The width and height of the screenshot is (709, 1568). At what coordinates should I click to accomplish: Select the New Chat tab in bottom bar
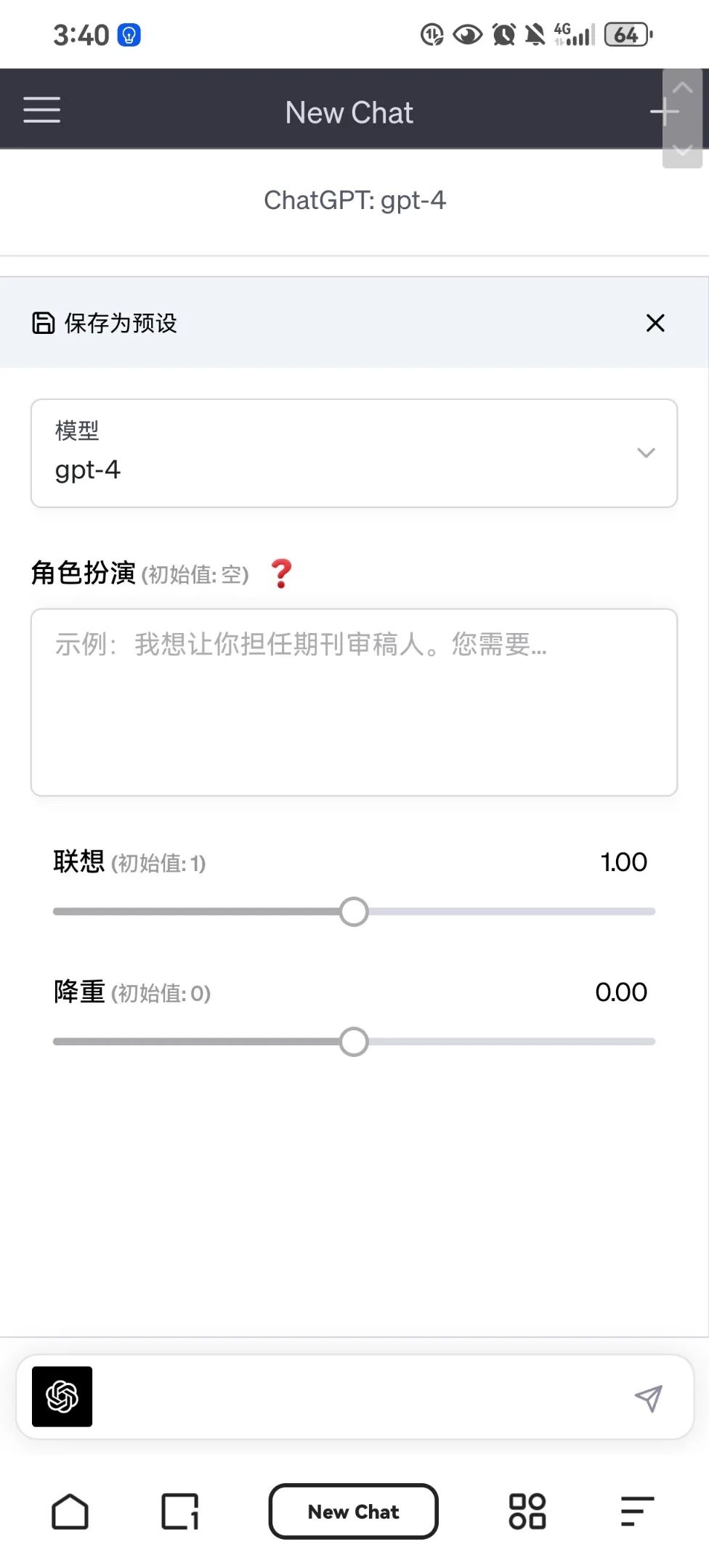click(x=353, y=1512)
